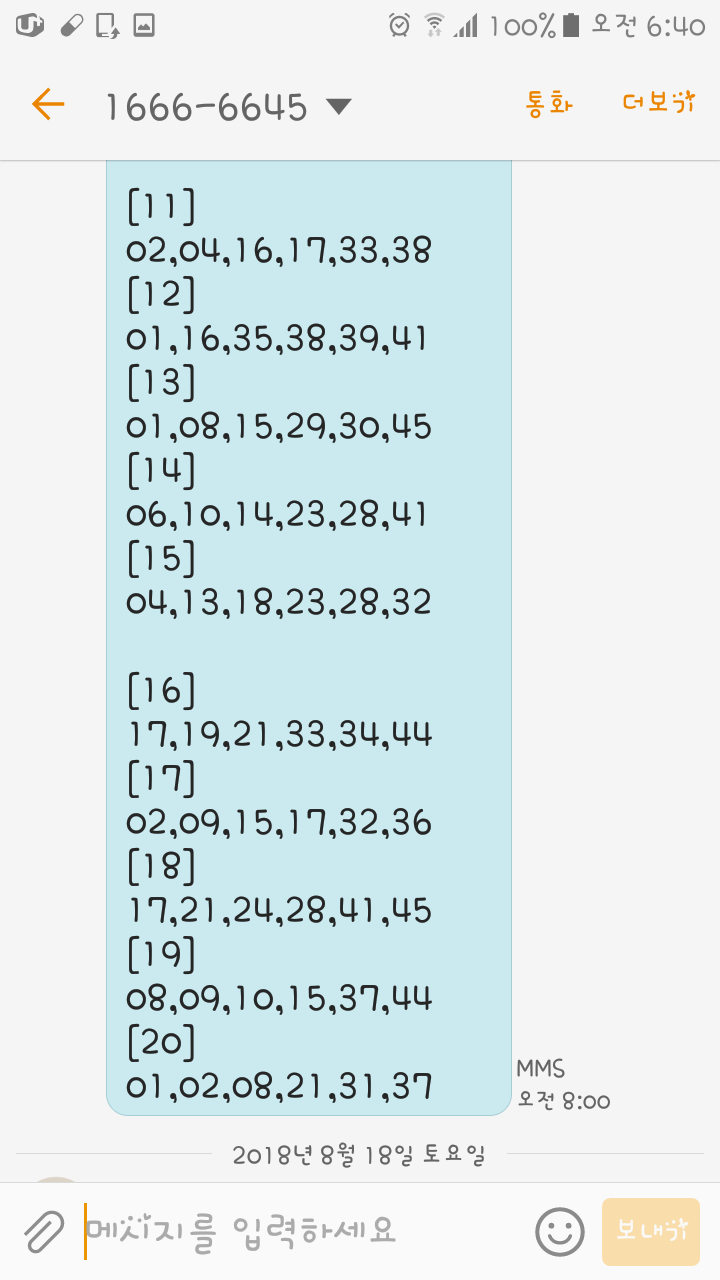Expand the 1666-6645 contact dropdown

pyautogui.click(x=339, y=106)
